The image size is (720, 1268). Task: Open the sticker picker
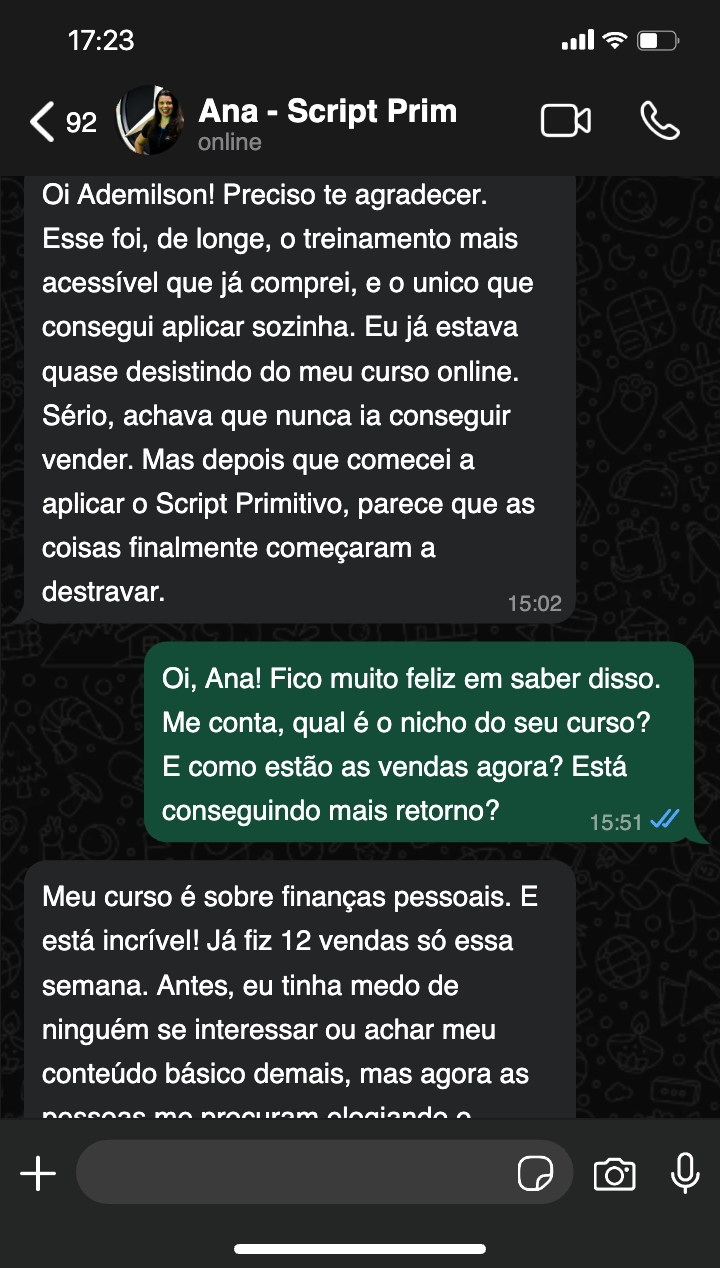click(x=535, y=1173)
